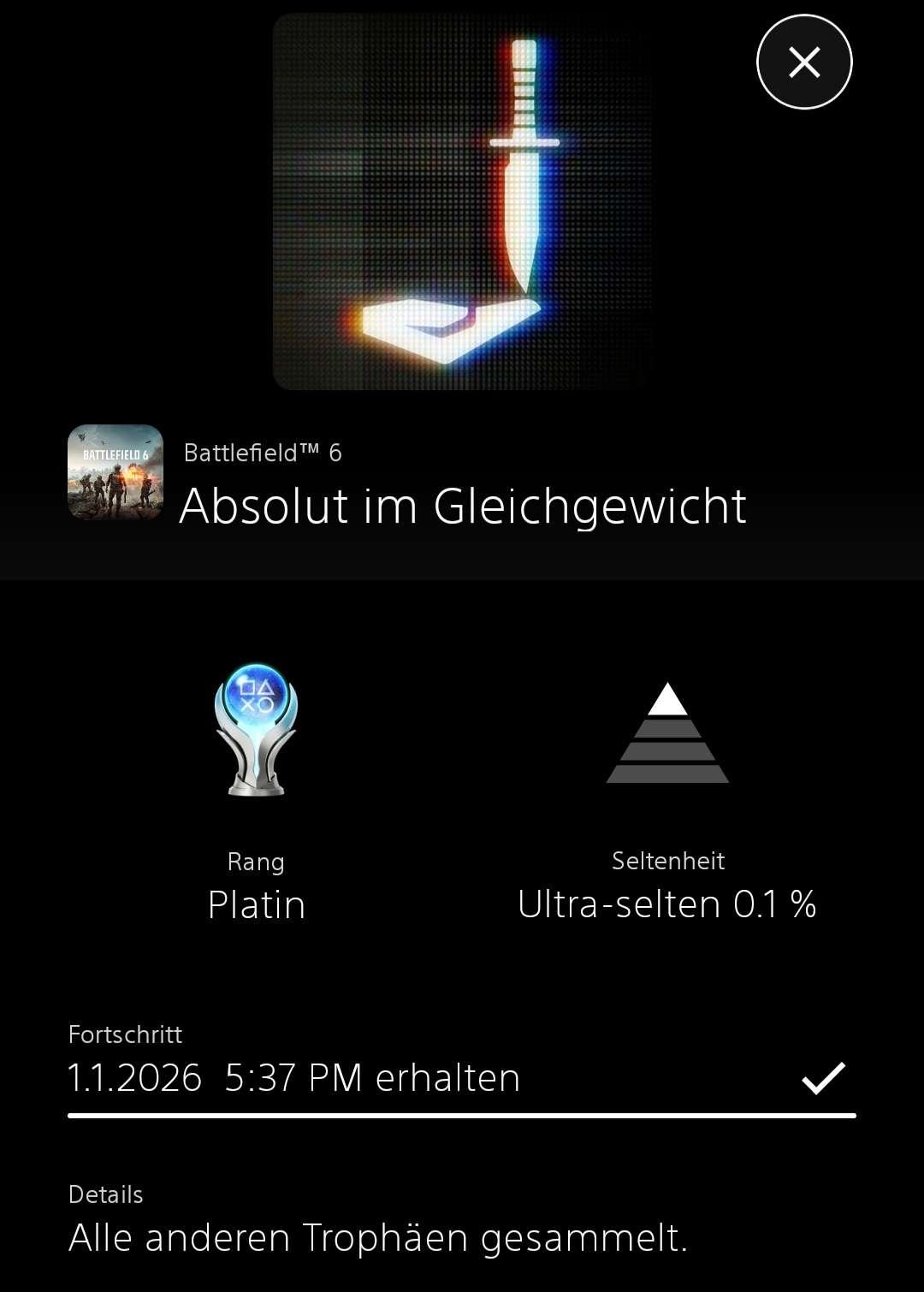Close the trophy detail view
The height and width of the screenshot is (1292, 924).
pos(804,62)
